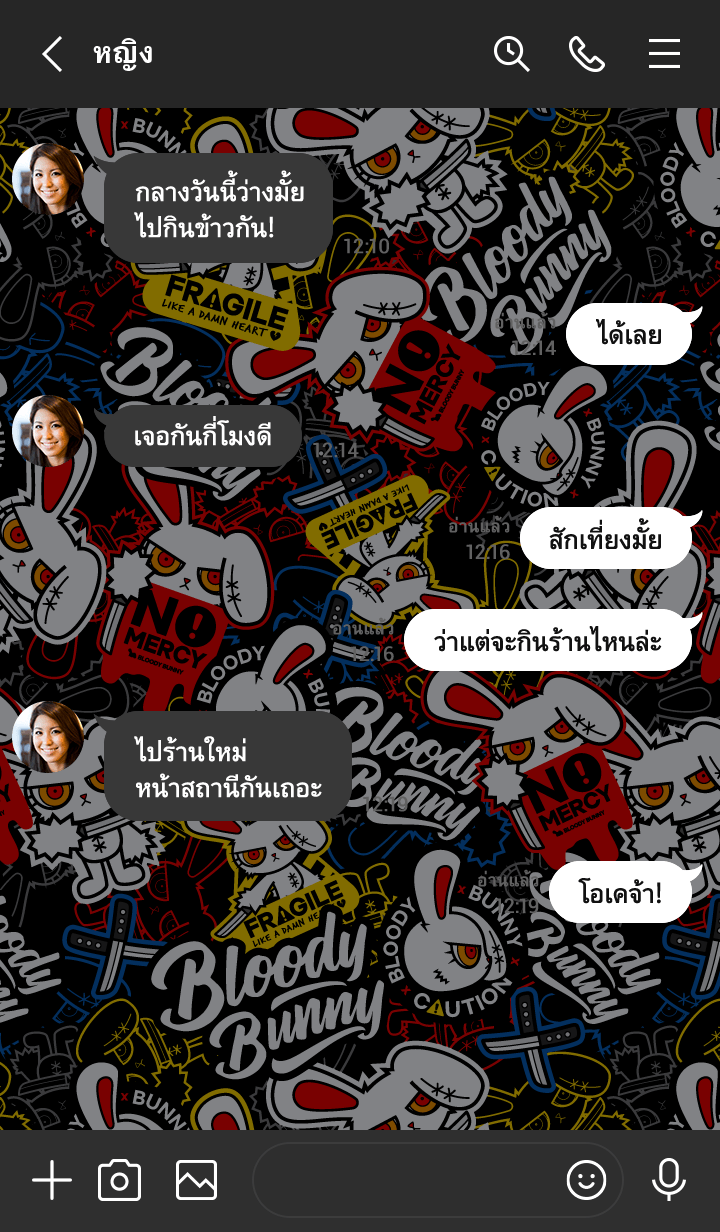Screen dimensions: 720x1232
Task: Open the plus attachment options
Action: click(52, 1181)
